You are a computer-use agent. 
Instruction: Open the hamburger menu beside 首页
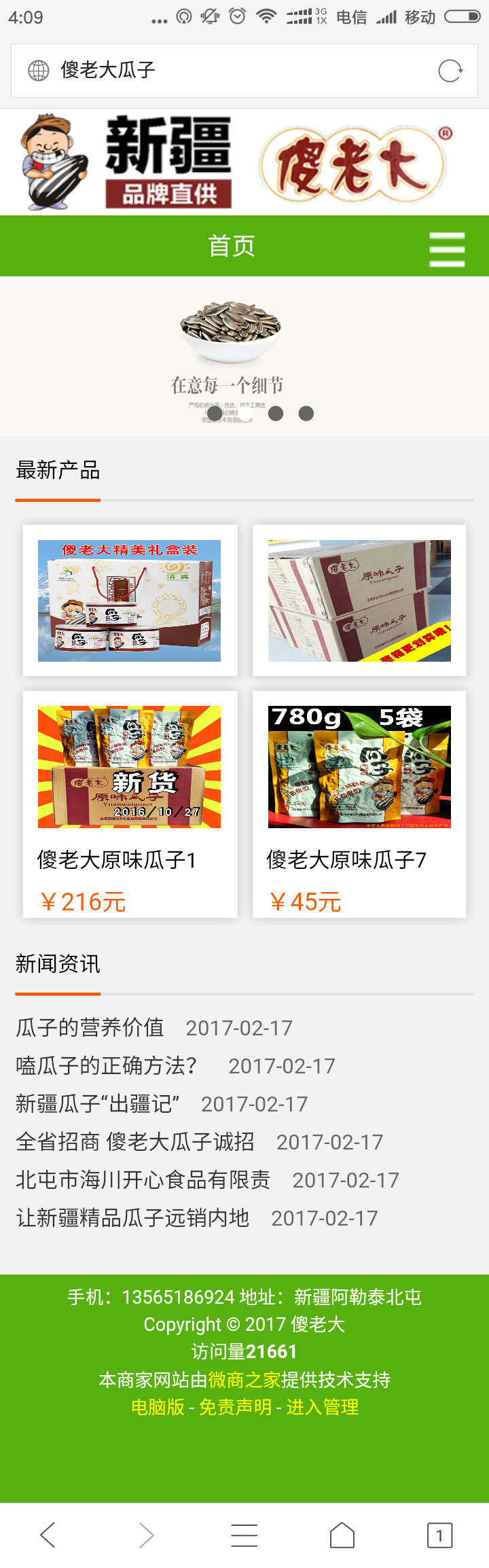click(447, 249)
